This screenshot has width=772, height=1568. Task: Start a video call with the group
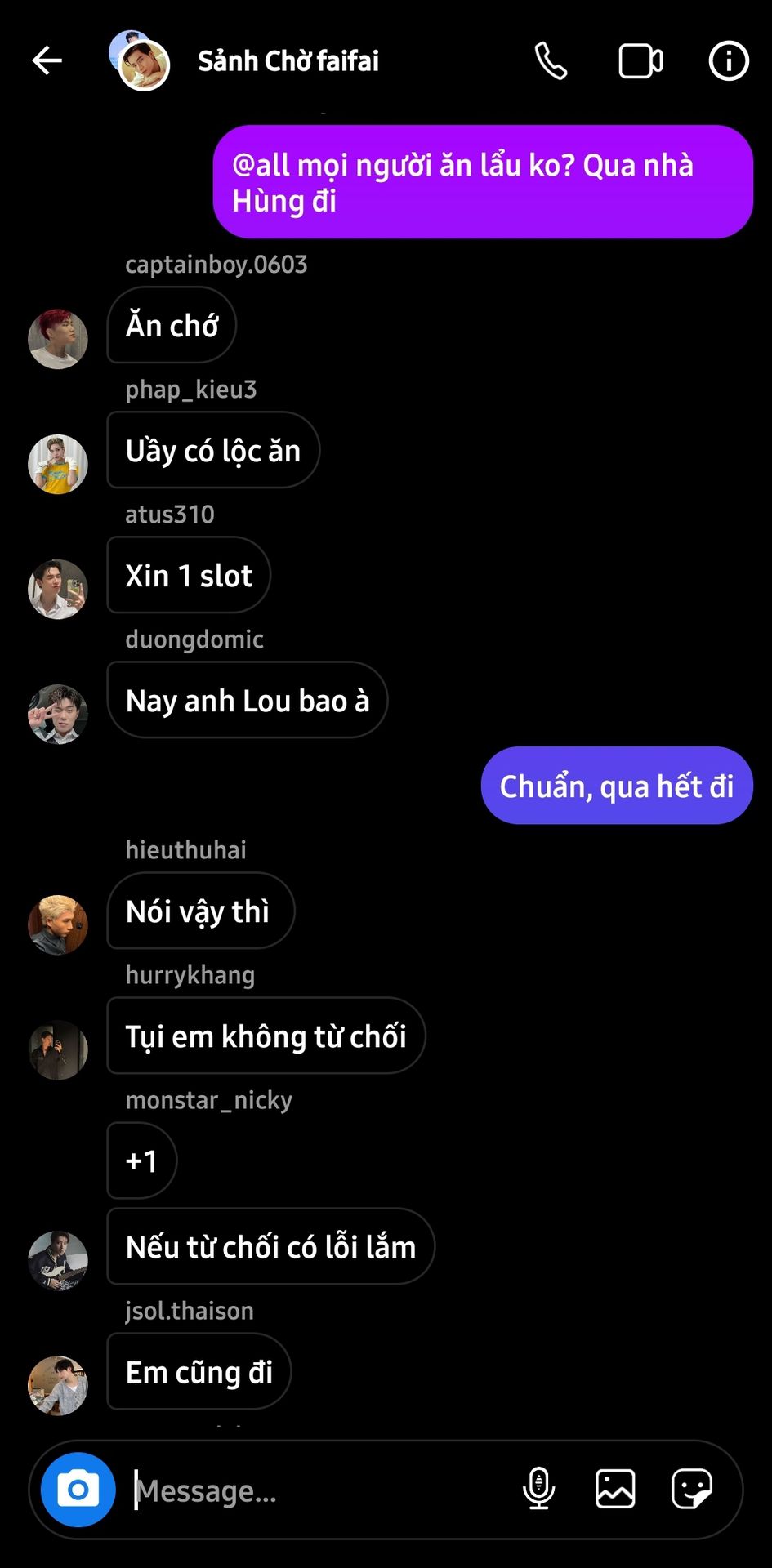[640, 61]
